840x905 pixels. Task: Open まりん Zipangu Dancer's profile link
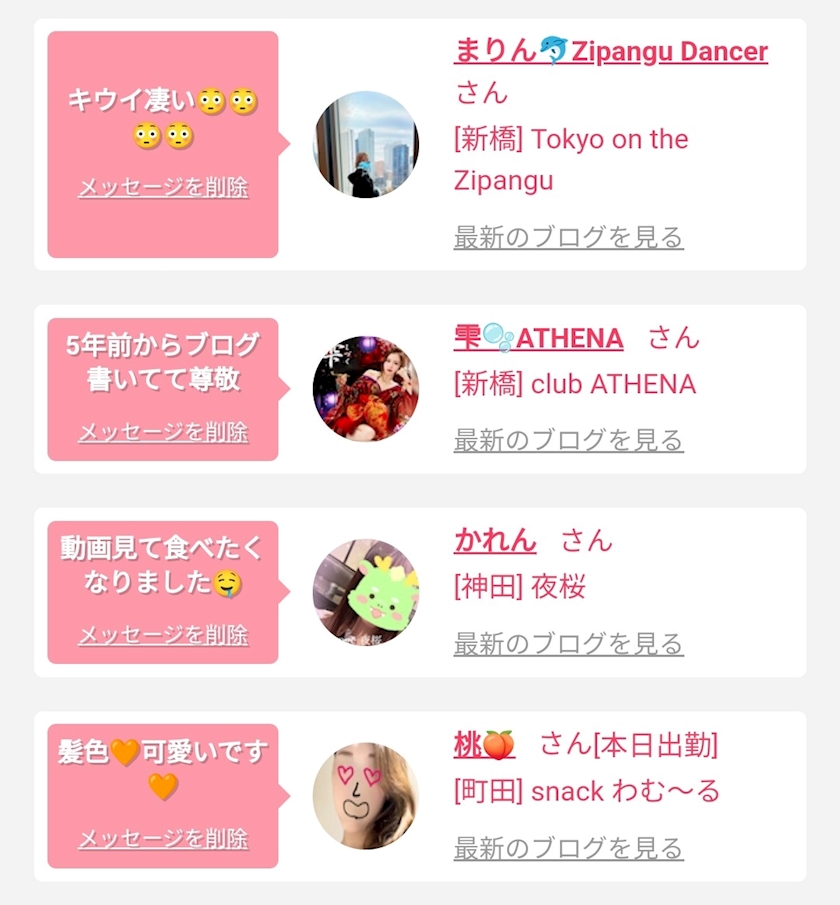[610, 51]
